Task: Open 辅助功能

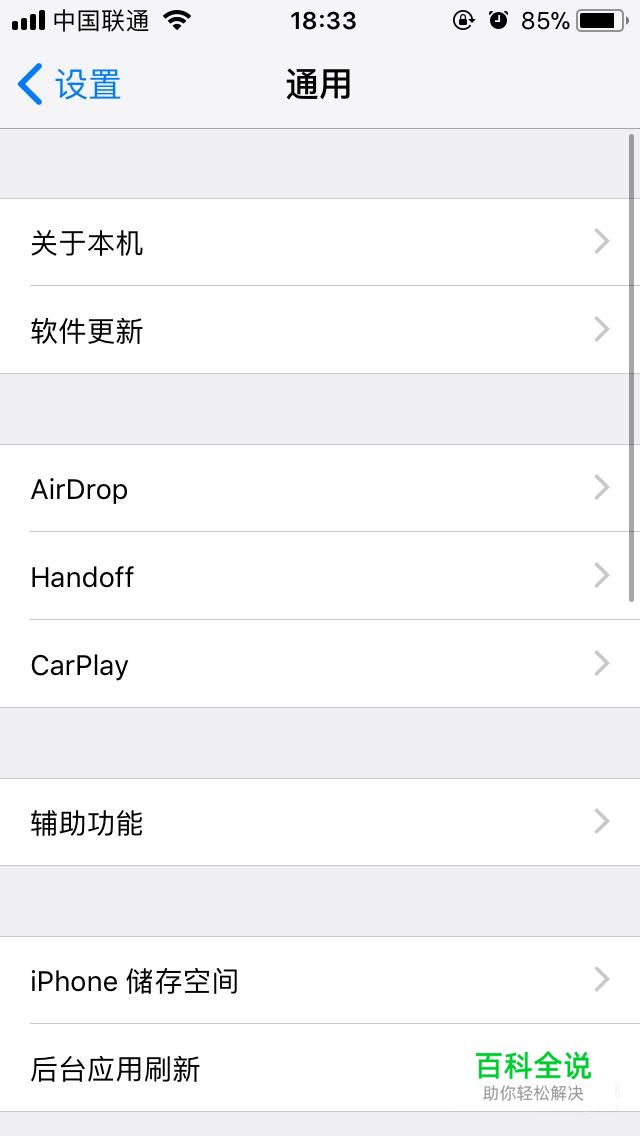Action: coord(320,822)
